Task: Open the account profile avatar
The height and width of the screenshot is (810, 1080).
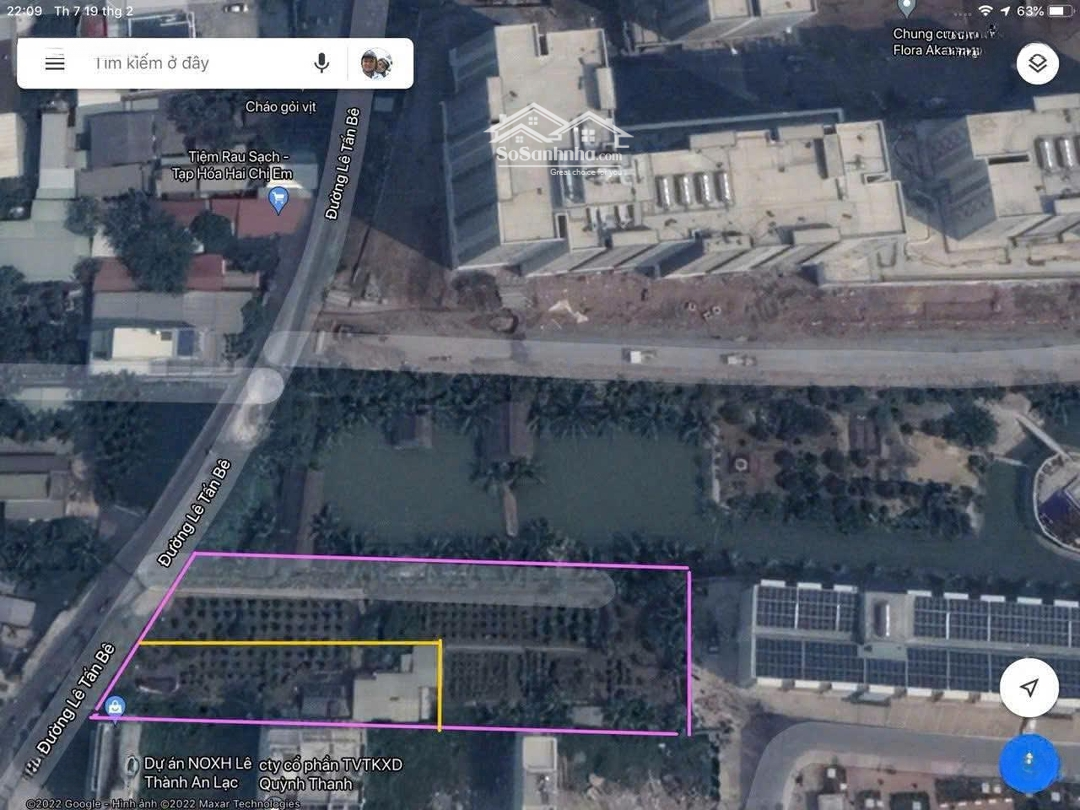Action: pos(376,63)
